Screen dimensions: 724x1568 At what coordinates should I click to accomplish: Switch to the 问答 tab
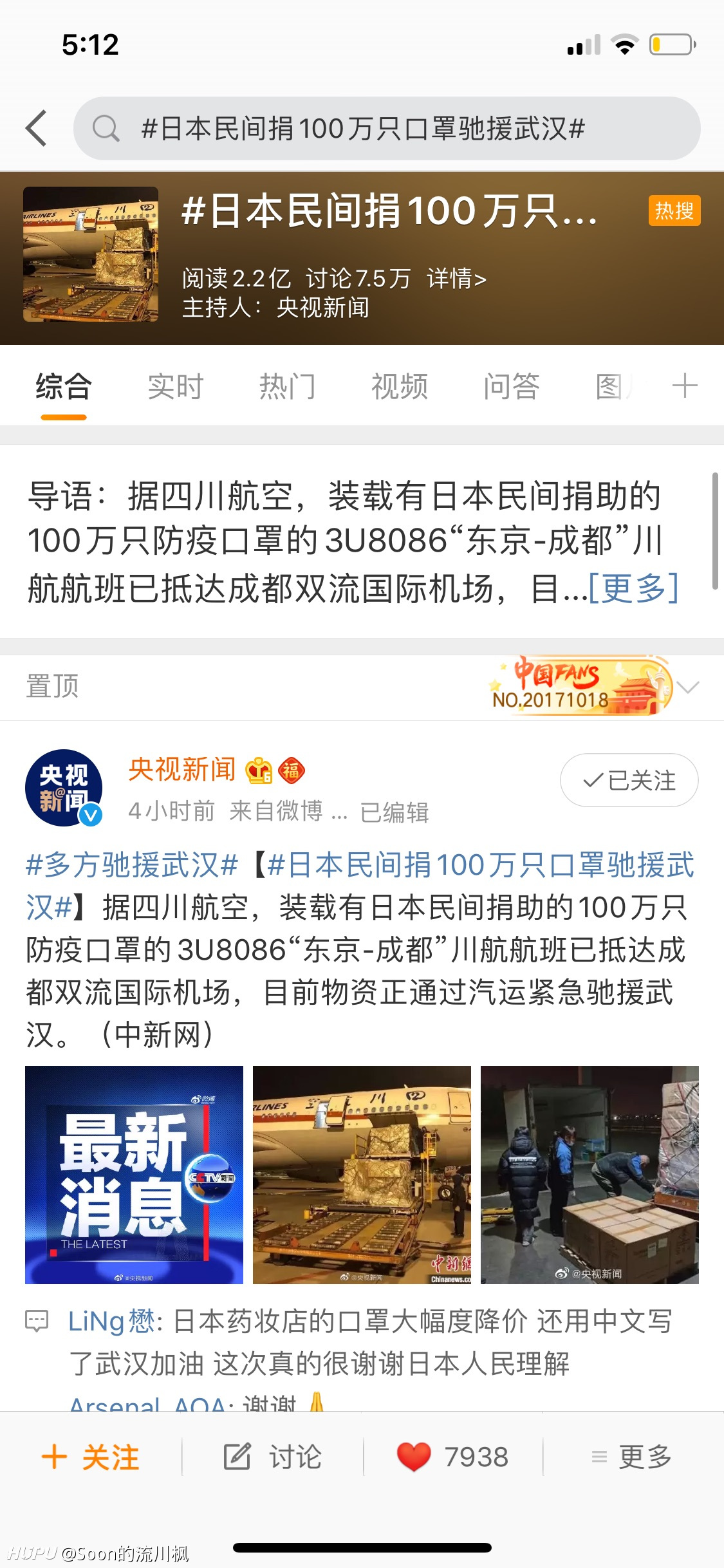[x=512, y=387]
